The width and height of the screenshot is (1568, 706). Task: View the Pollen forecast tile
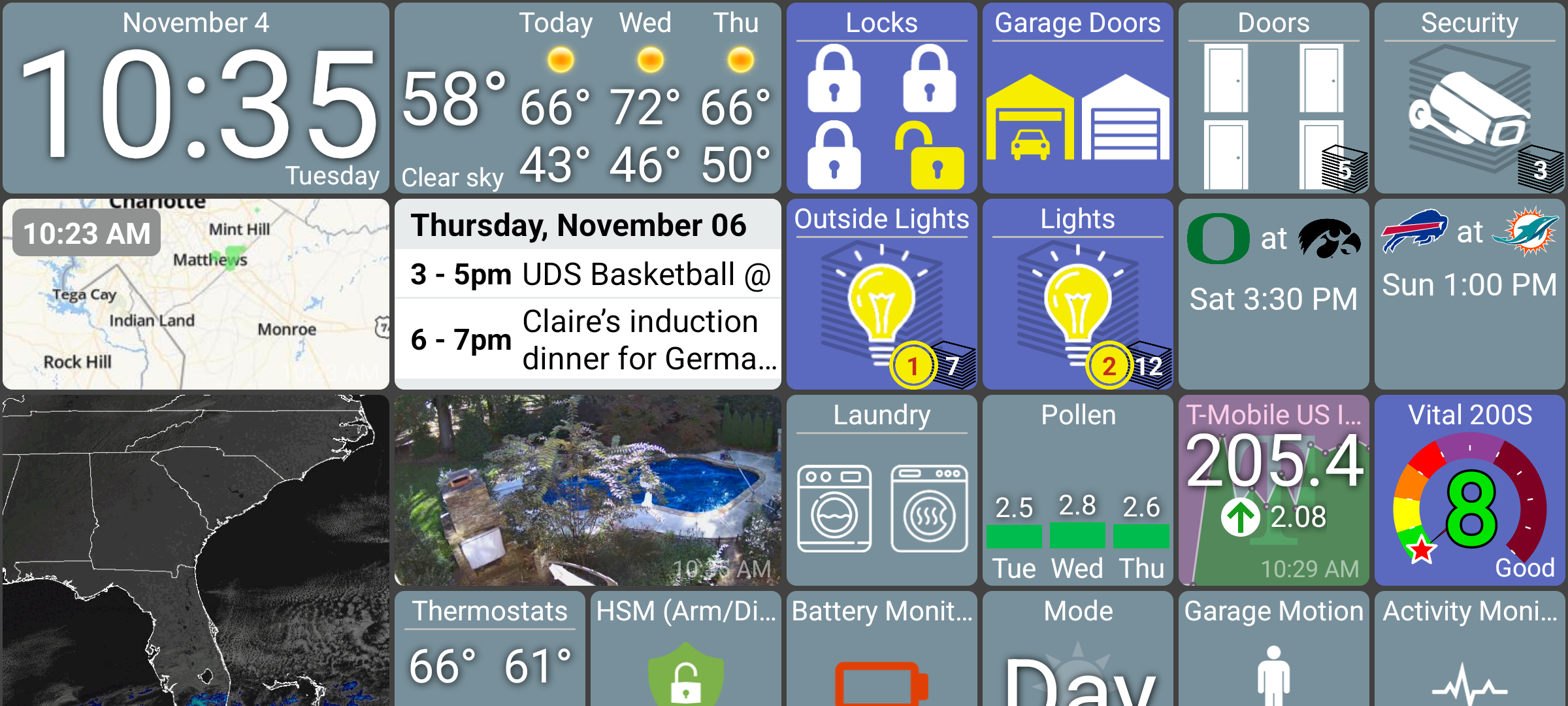tap(1077, 490)
